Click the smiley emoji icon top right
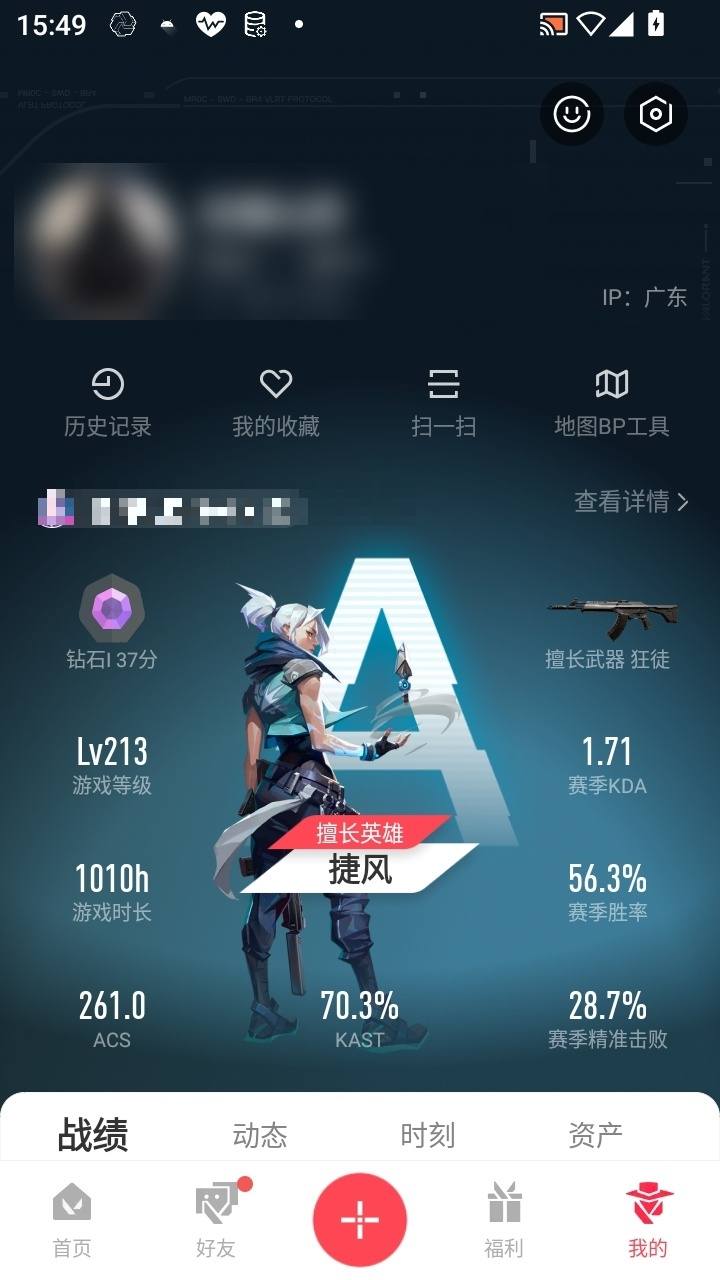The image size is (720, 1280). pos(571,115)
